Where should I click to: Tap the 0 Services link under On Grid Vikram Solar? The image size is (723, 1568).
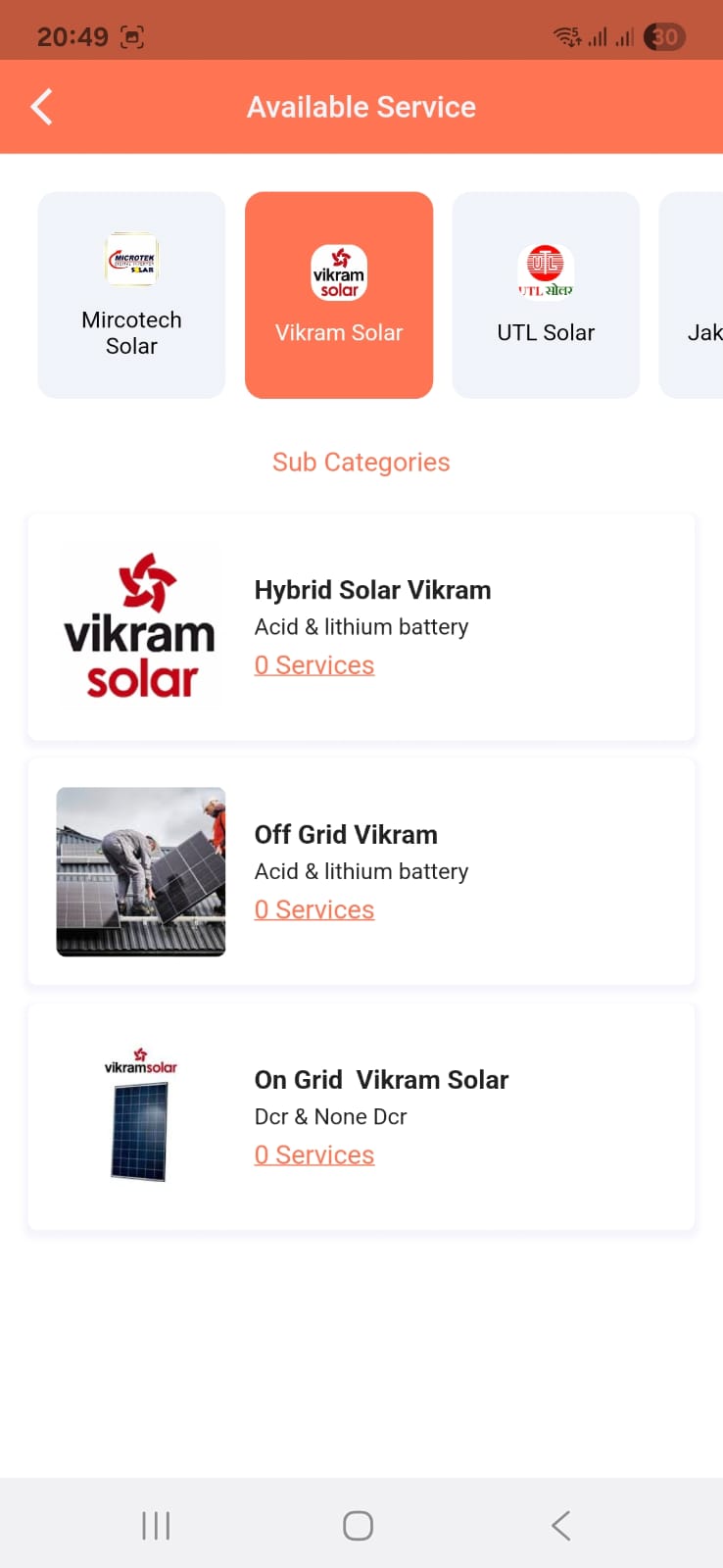tap(314, 1155)
